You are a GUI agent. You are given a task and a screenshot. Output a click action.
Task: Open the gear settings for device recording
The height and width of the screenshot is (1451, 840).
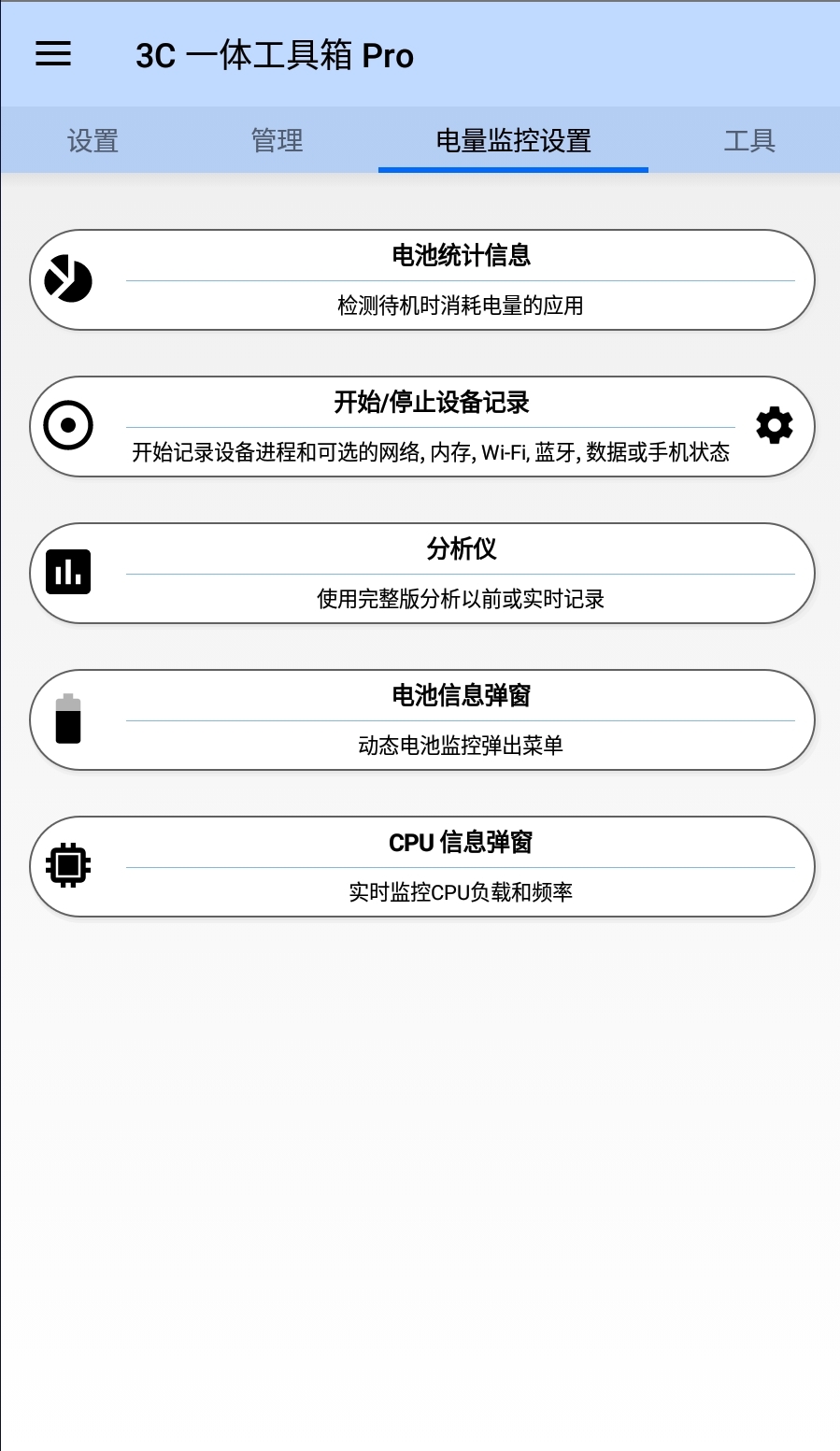click(775, 426)
